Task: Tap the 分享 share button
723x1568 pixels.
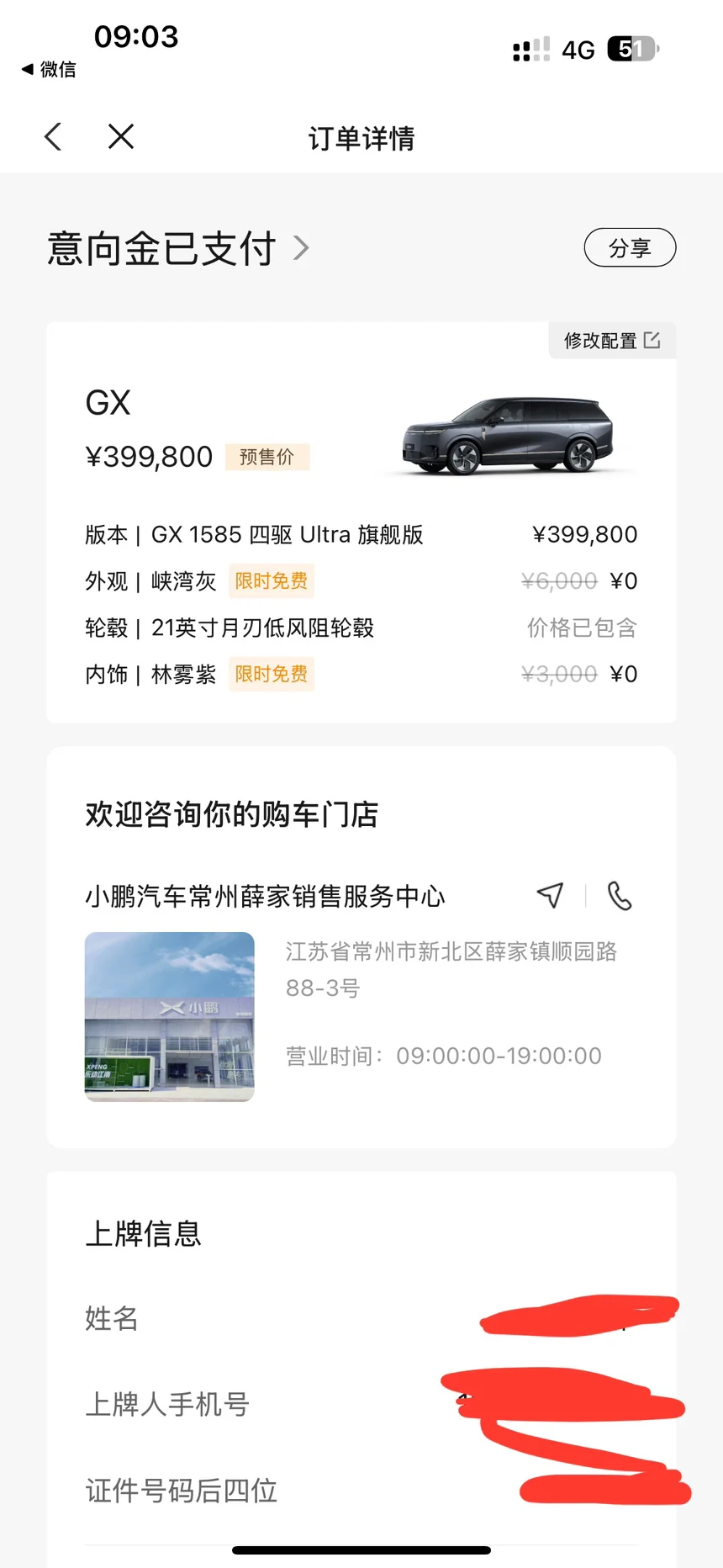Action: (630, 248)
